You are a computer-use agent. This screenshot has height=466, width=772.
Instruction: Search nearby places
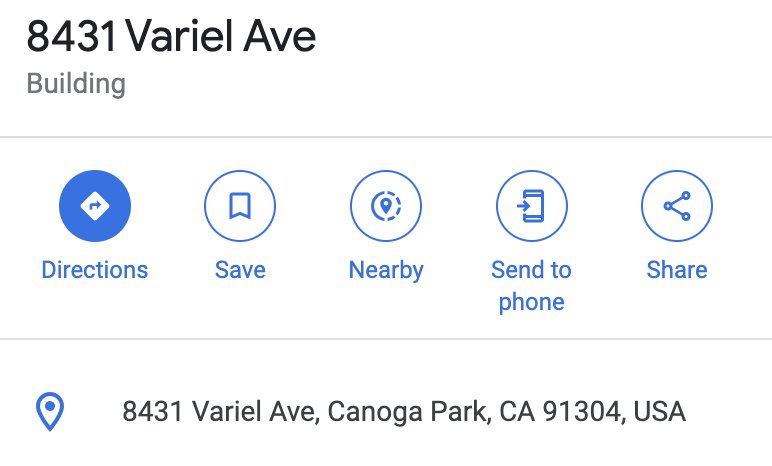[386, 207]
